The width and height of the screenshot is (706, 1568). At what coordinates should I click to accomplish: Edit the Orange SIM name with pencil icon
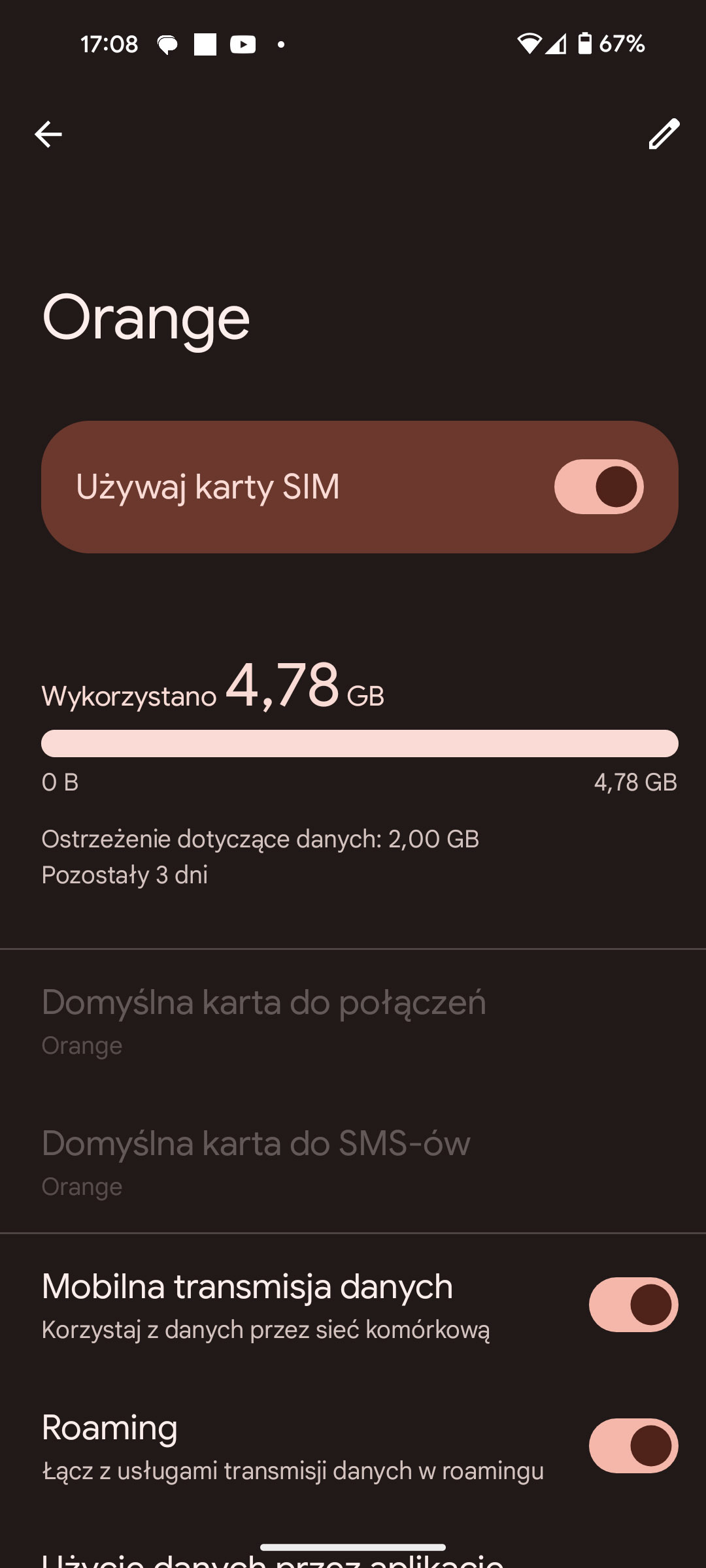[x=664, y=135]
